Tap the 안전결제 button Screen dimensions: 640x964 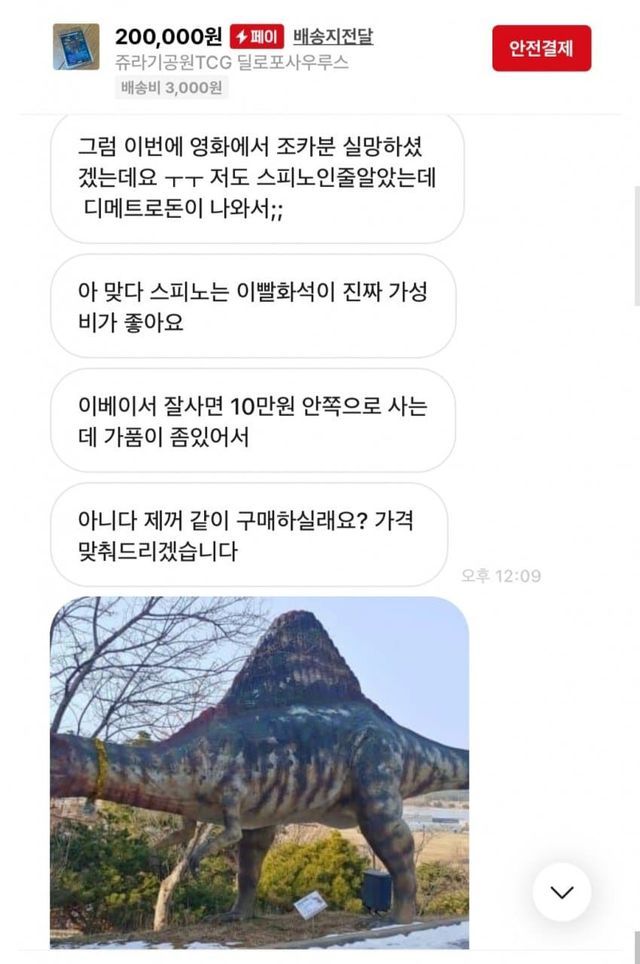(x=541, y=48)
